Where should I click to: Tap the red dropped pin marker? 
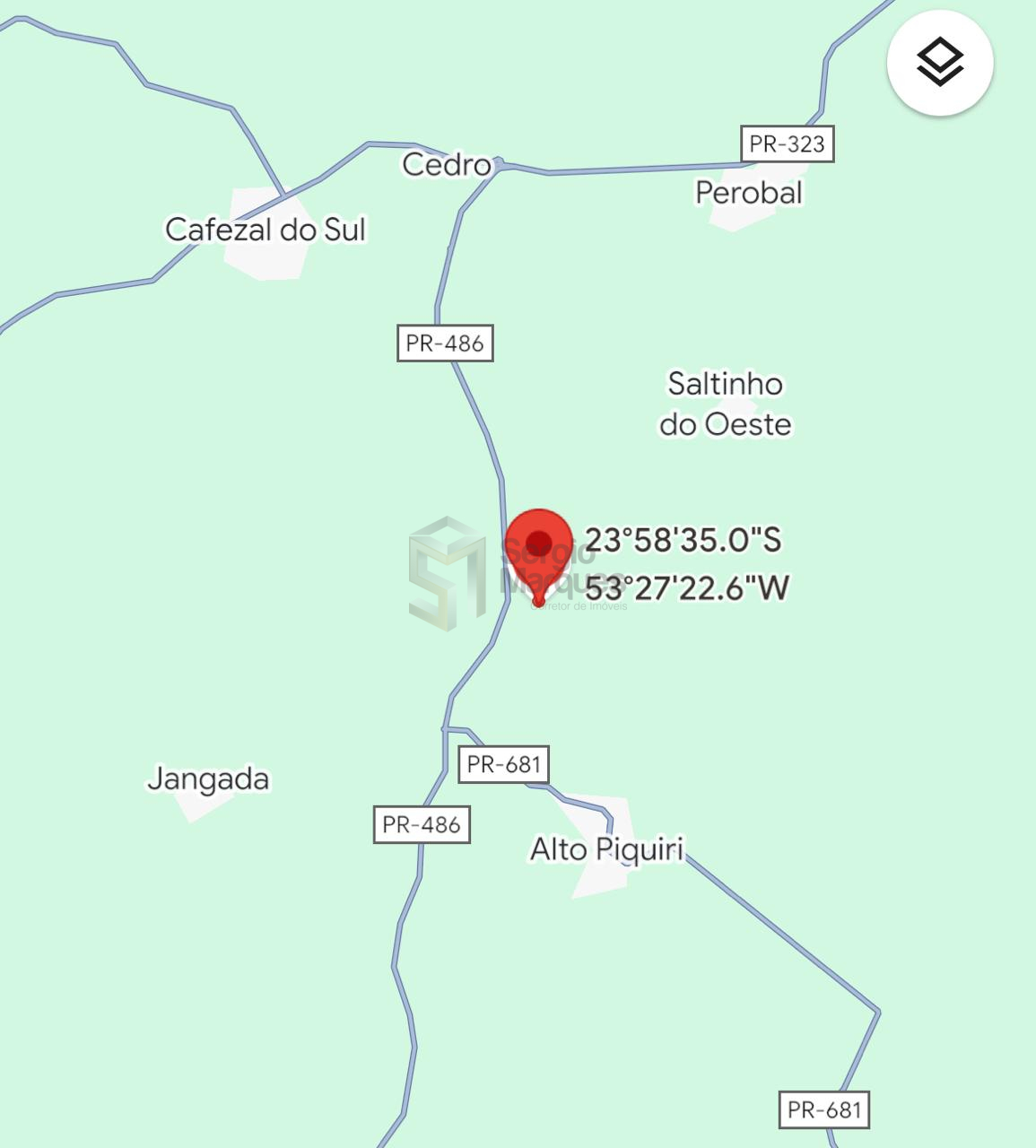538,549
